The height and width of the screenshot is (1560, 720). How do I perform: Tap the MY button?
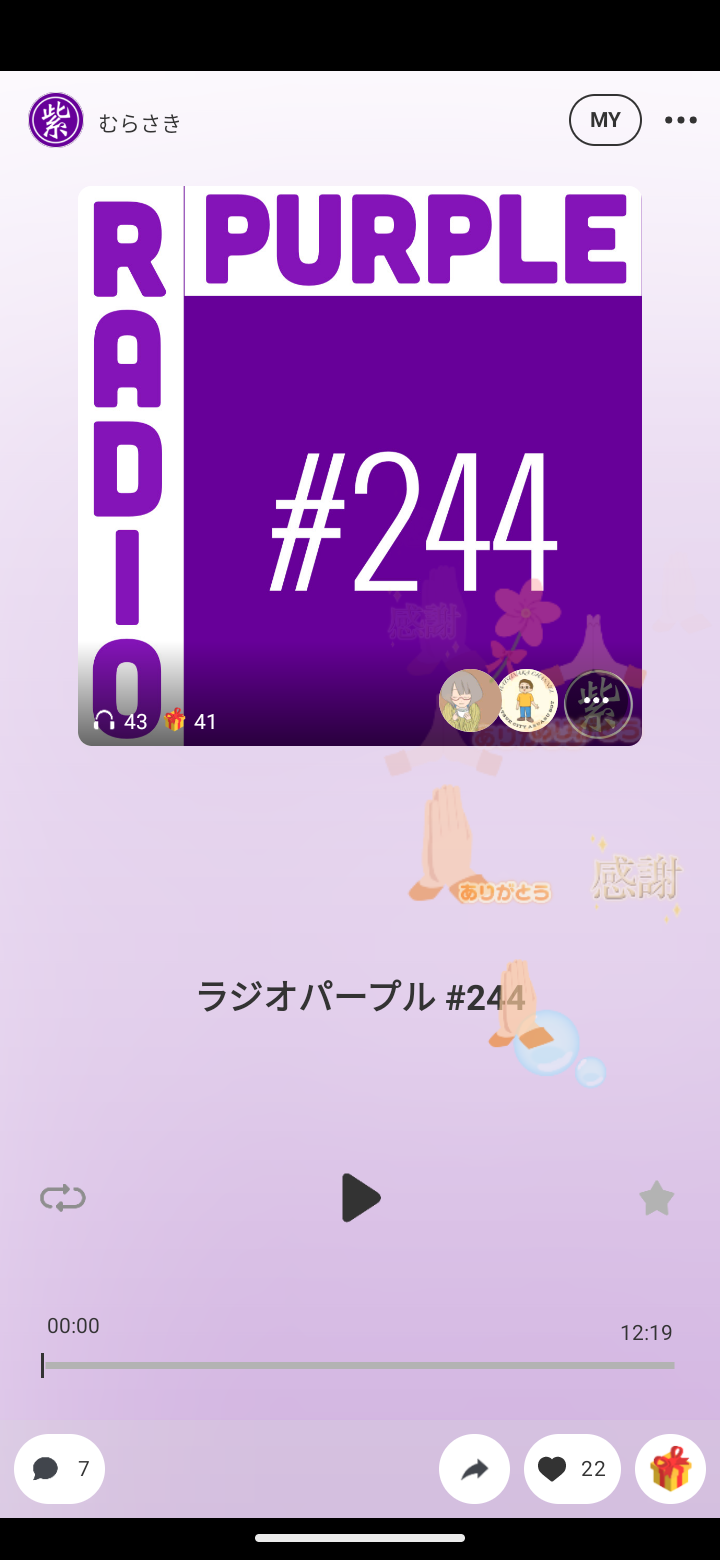(x=605, y=120)
